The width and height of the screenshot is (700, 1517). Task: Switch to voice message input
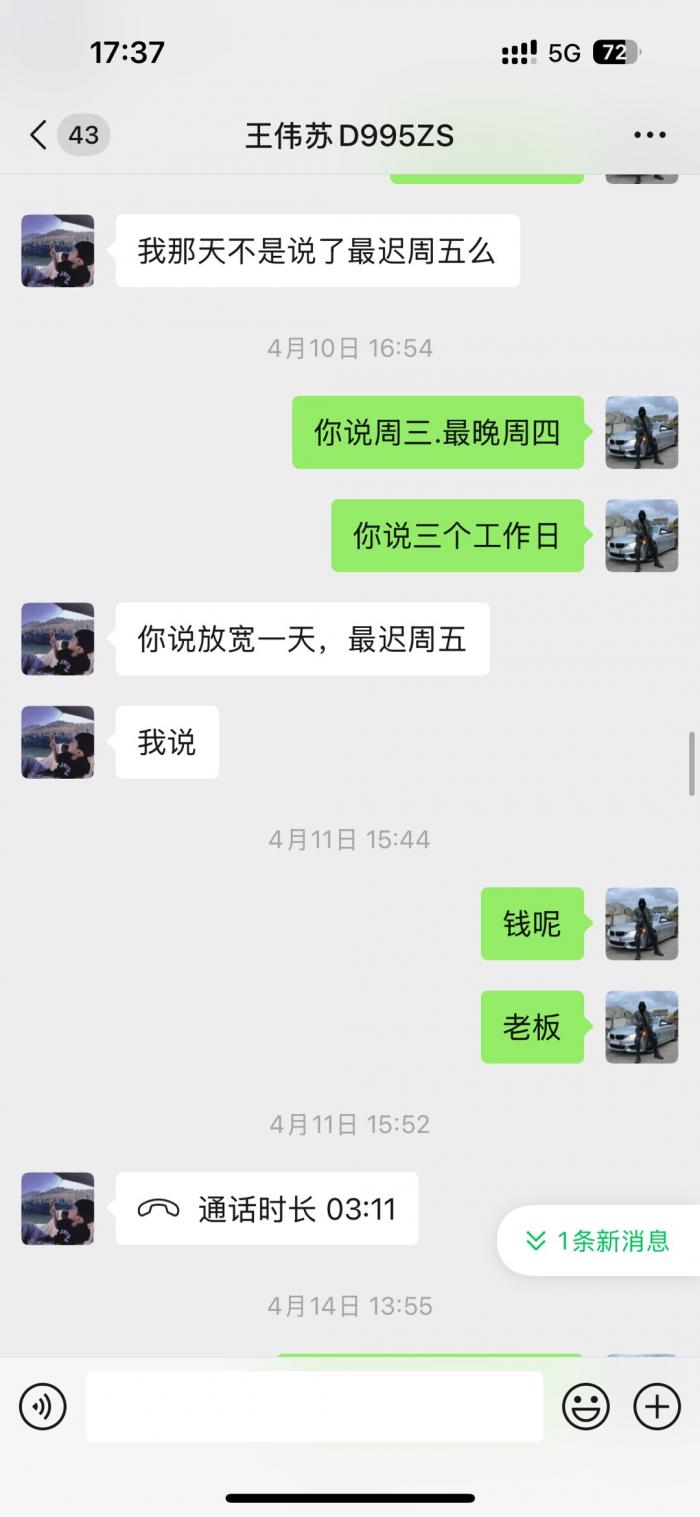(x=43, y=1407)
